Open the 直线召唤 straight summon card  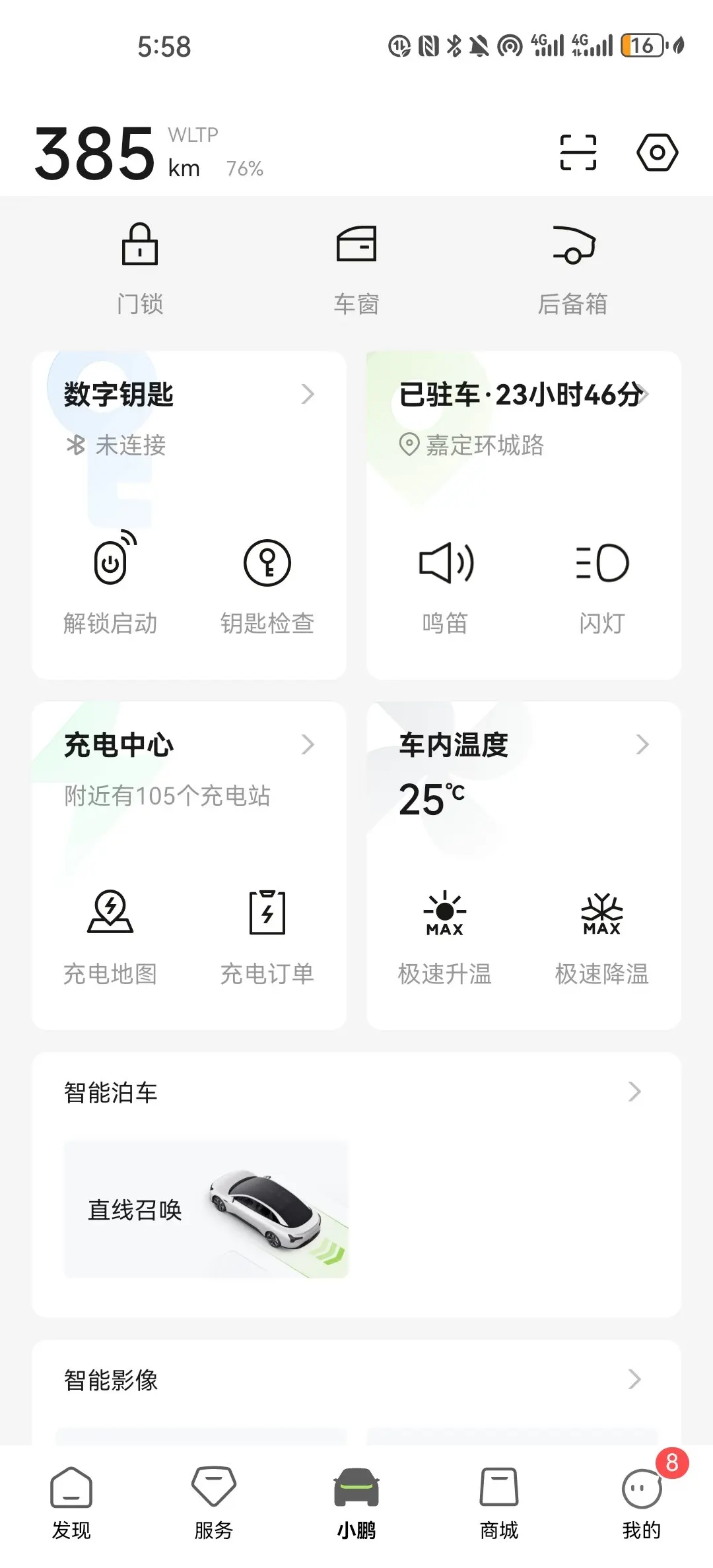pos(206,1209)
